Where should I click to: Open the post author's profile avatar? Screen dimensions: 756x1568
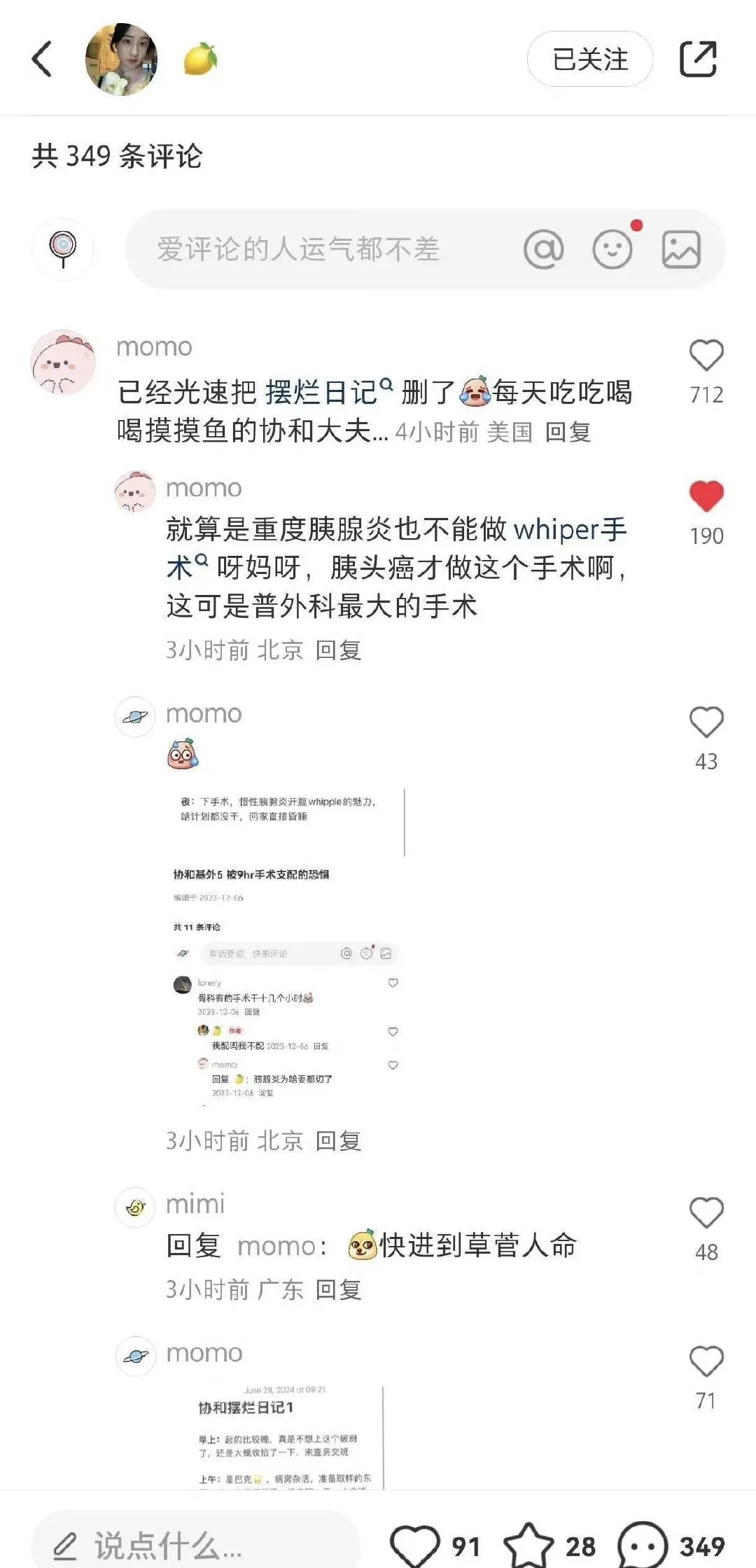coord(121,59)
